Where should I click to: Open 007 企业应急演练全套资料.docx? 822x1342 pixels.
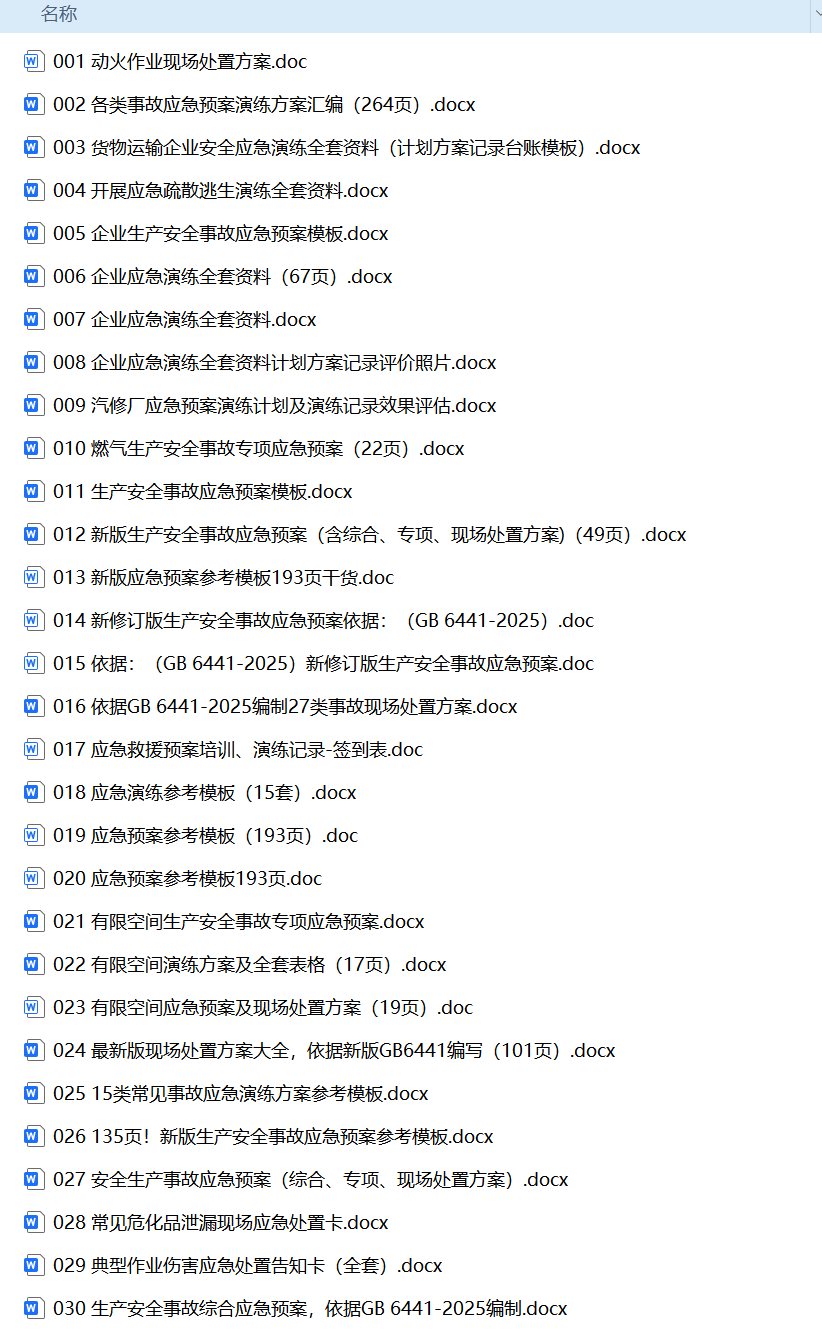click(x=185, y=320)
